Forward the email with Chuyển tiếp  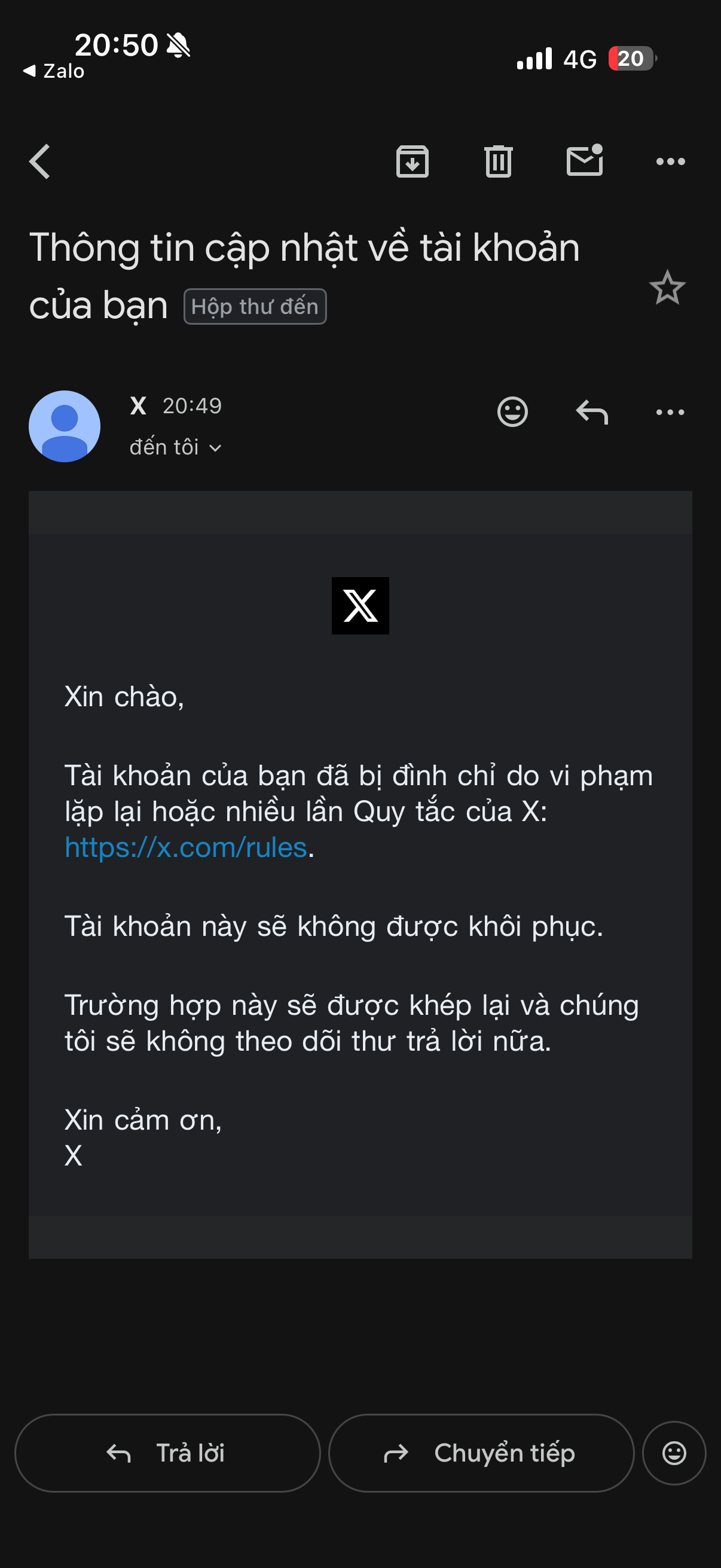click(481, 1453)
